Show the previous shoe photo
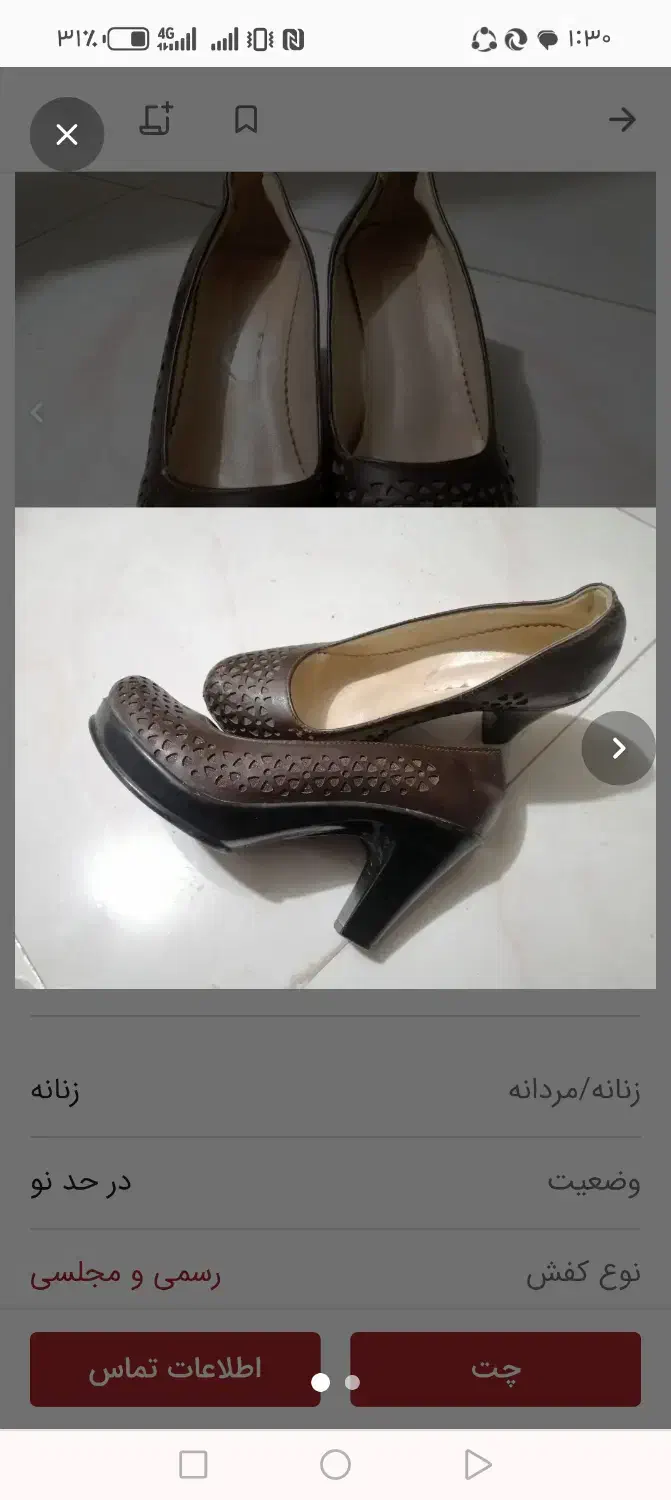The width and height of the screenshot is (671, 1500). pyautogui.click(x=37, y=412)
